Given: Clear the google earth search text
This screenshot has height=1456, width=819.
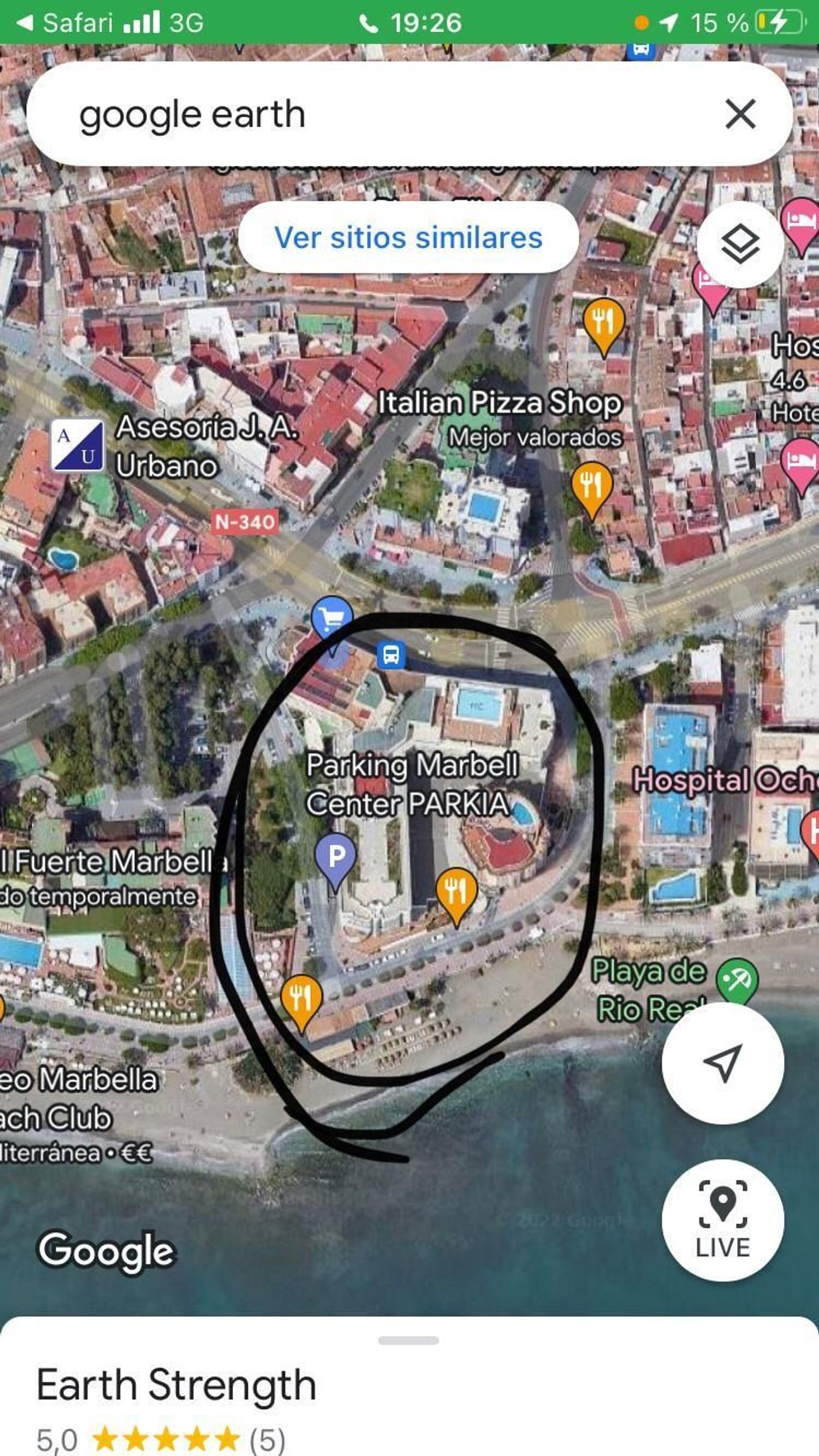Looking at the screenshot, I should [740, 114].
